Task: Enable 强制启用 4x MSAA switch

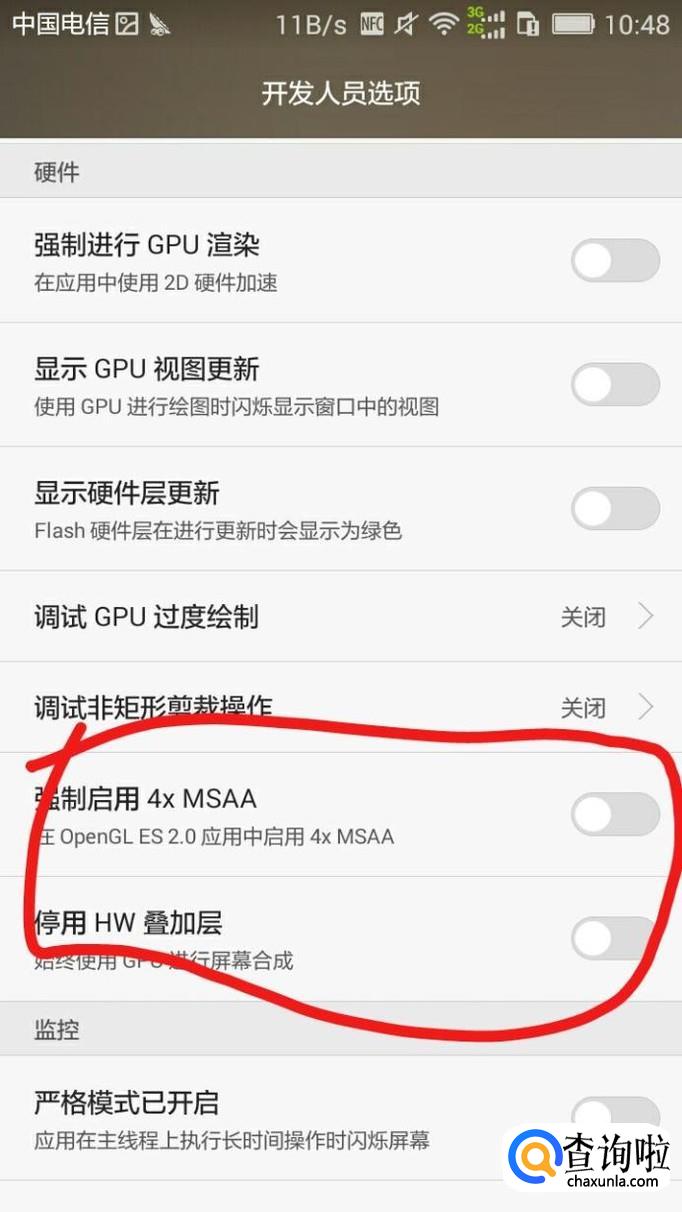Action: click(x=614, y=814)
